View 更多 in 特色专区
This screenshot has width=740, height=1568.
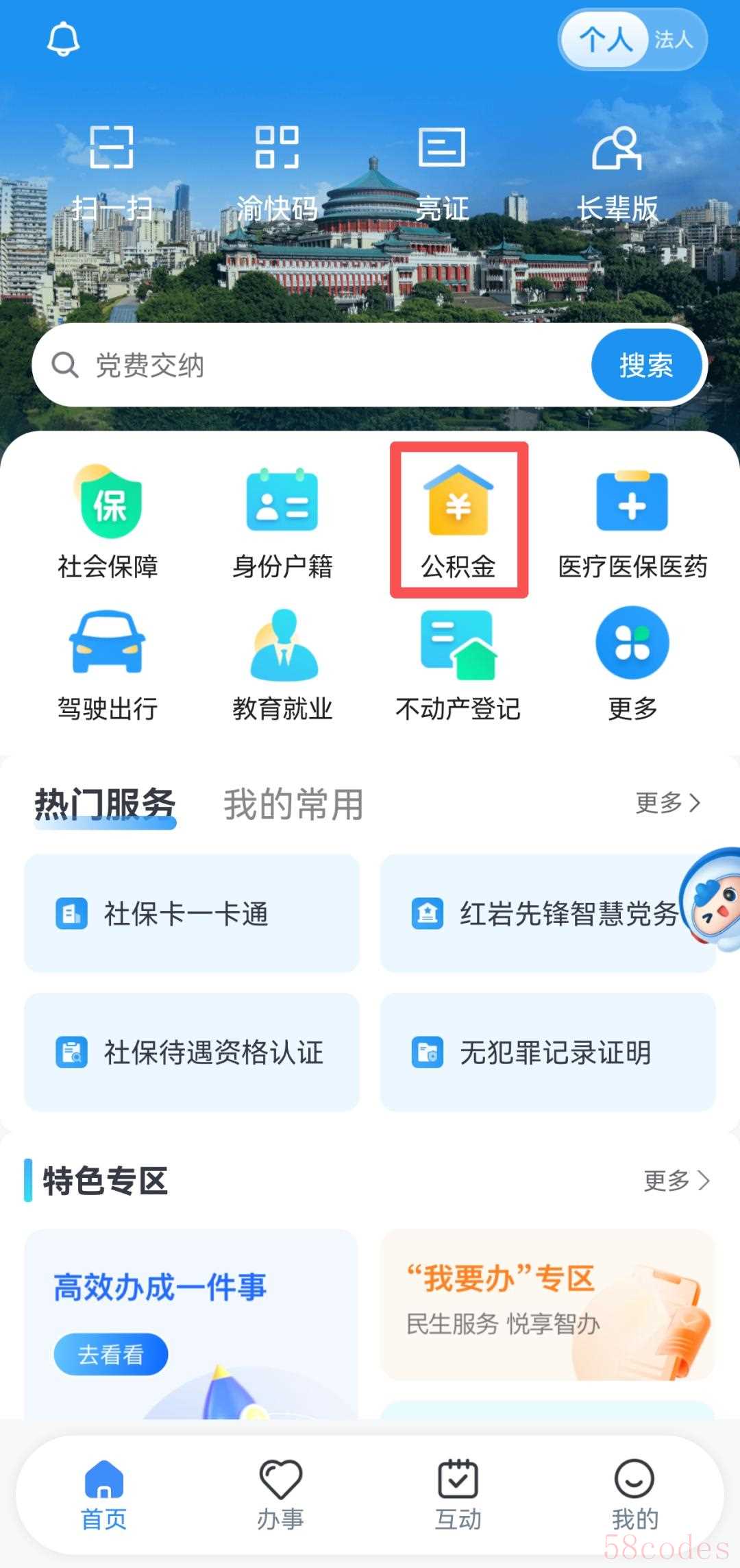[676, 1180]
